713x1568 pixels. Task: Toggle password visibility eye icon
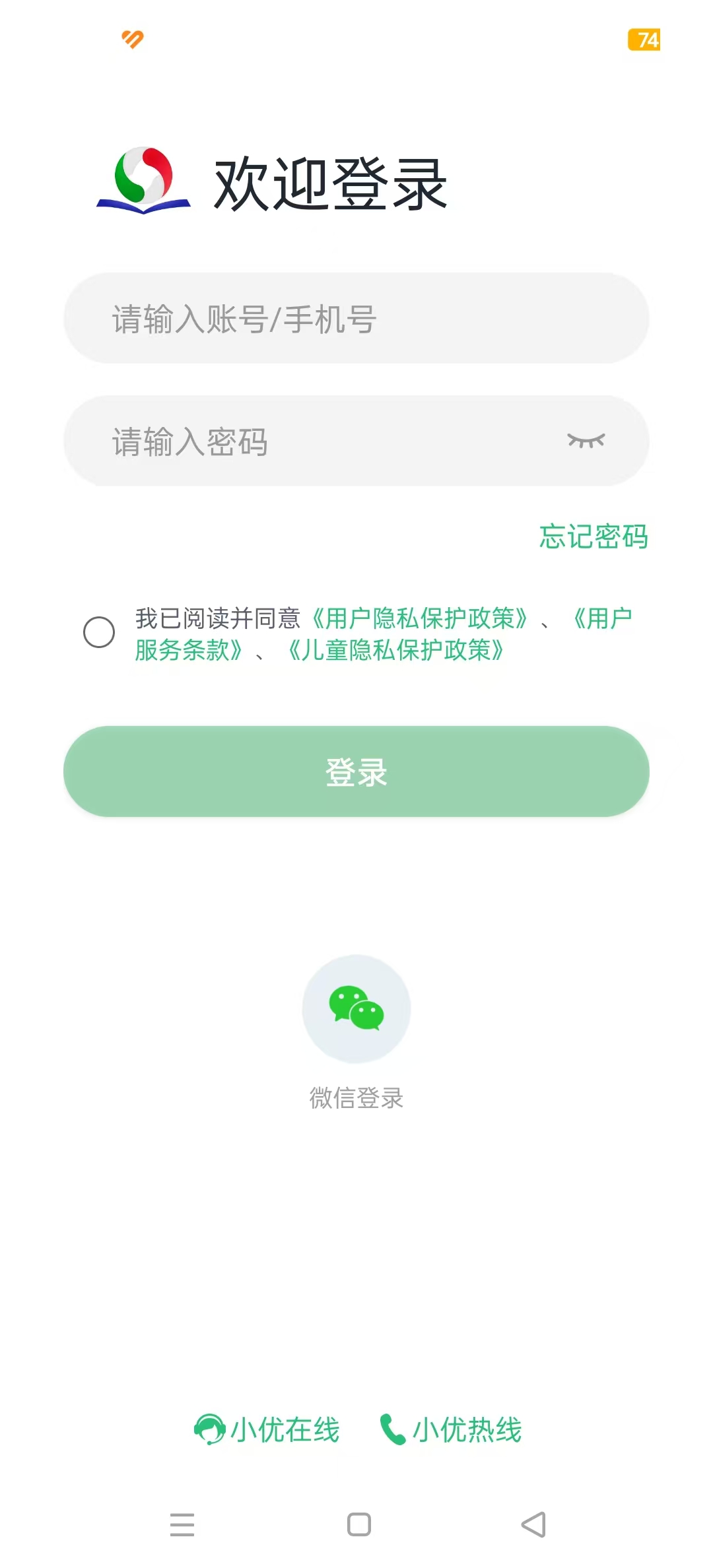pyautogui.click(x=586, y=441)
